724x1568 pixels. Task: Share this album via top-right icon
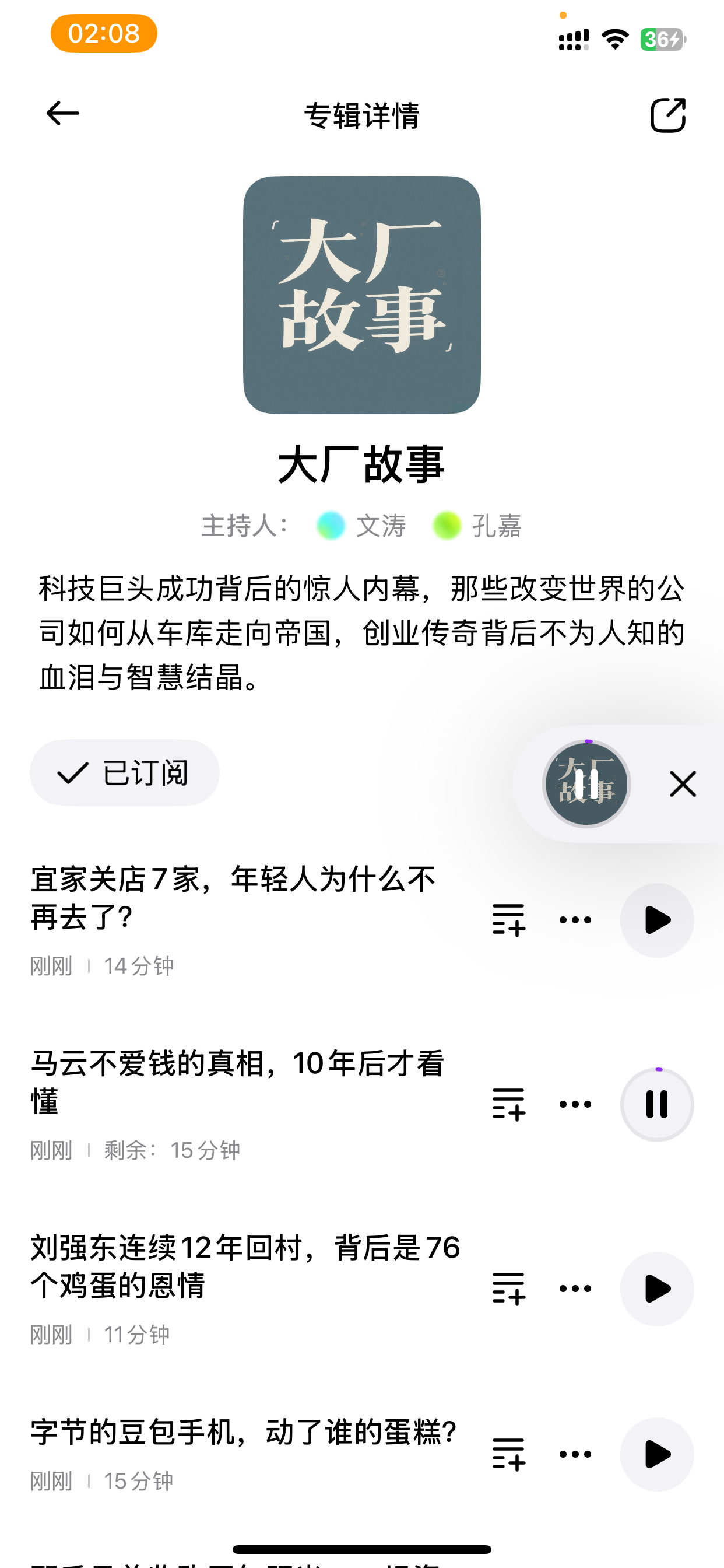(668, 114)
